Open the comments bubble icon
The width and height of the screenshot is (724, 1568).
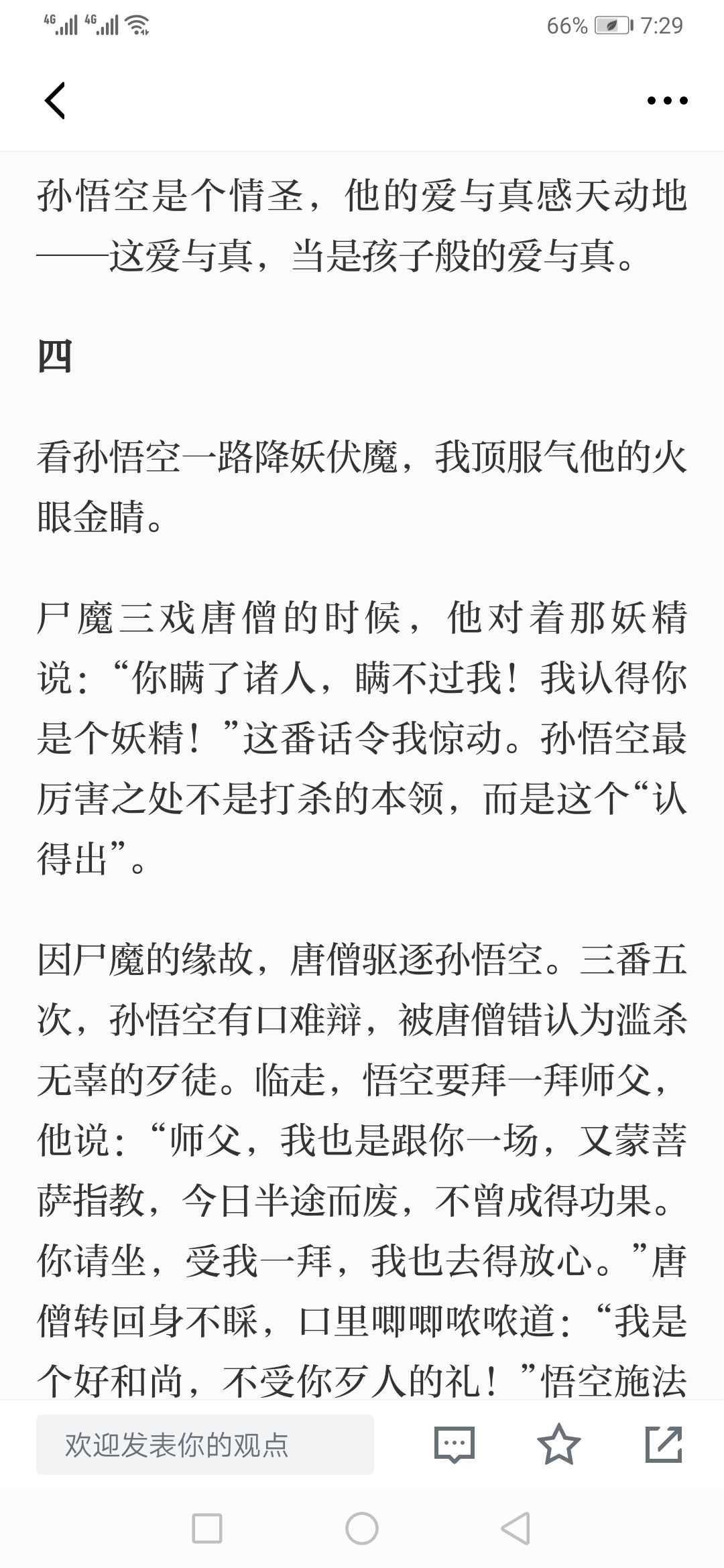click(455, 1444)
